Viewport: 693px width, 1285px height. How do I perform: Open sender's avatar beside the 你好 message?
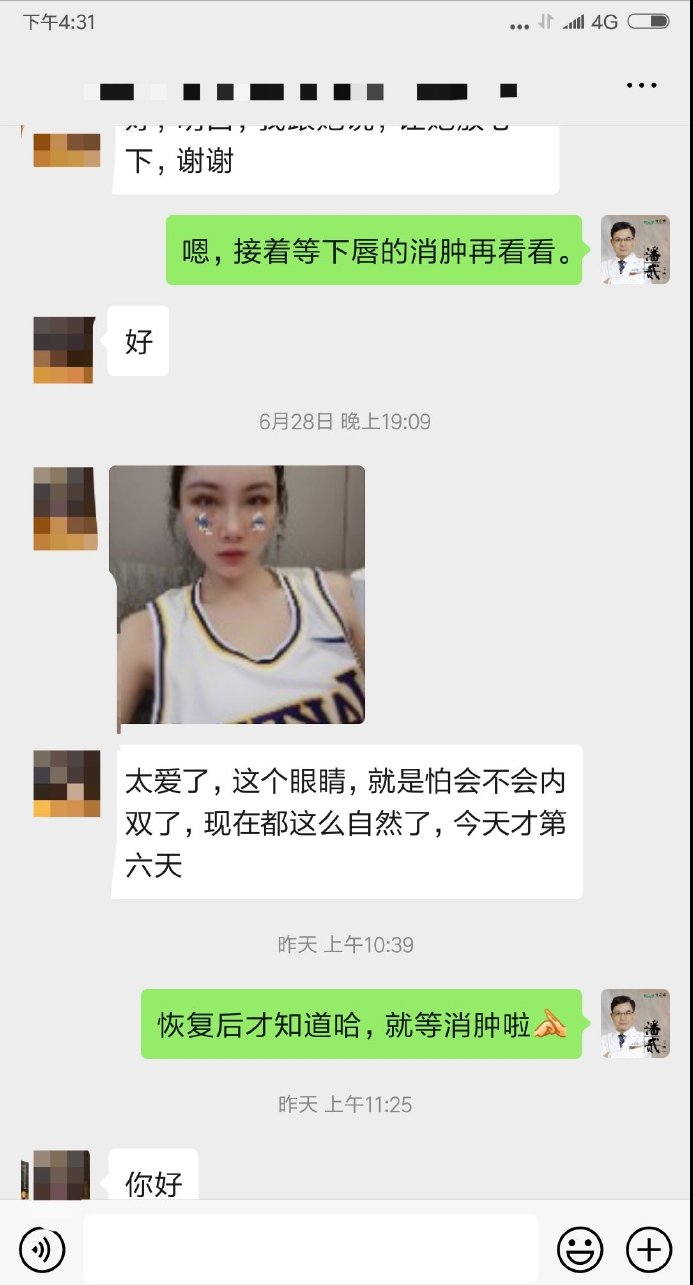[62, 1176]
